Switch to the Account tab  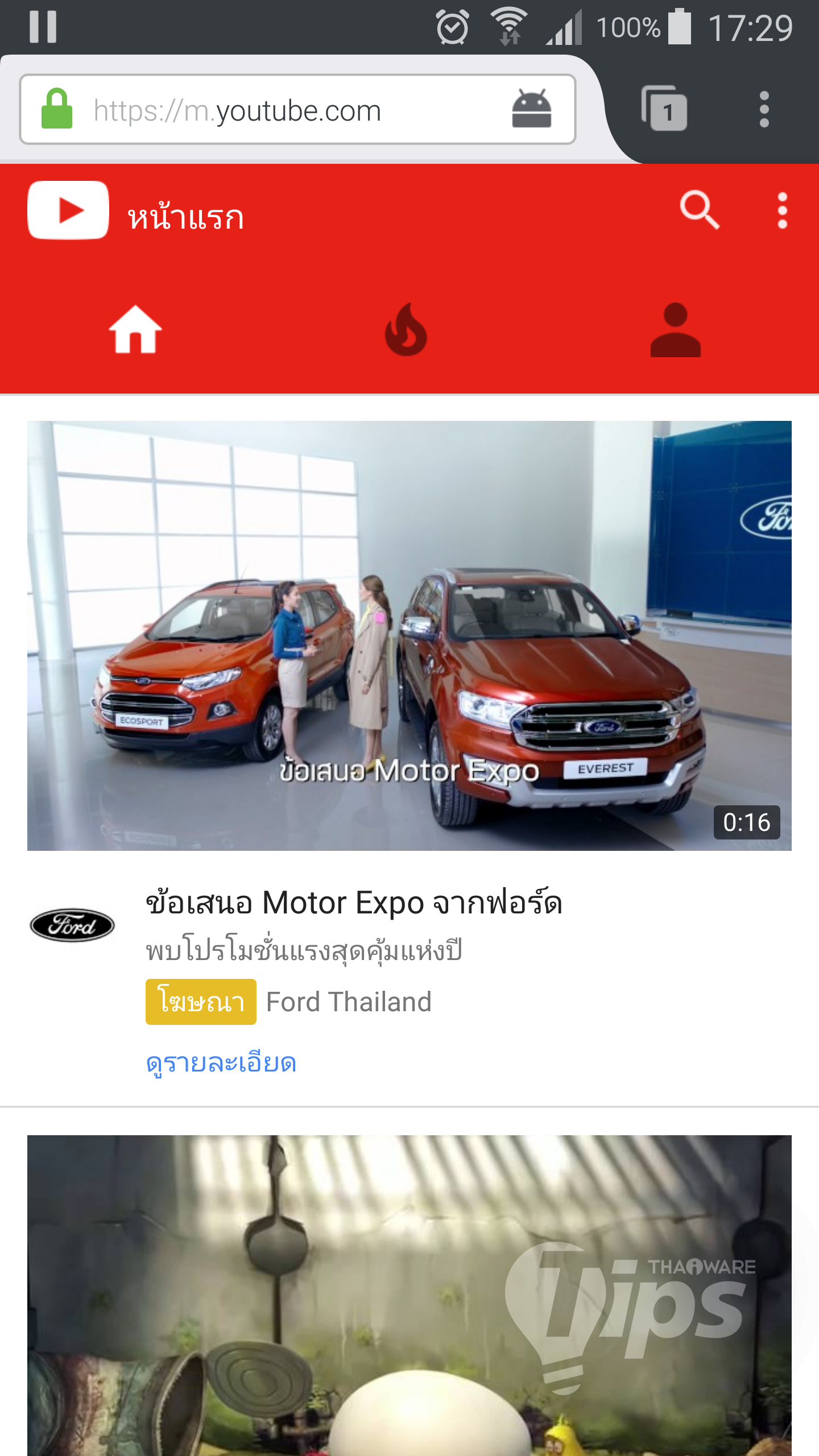(675, 330)
